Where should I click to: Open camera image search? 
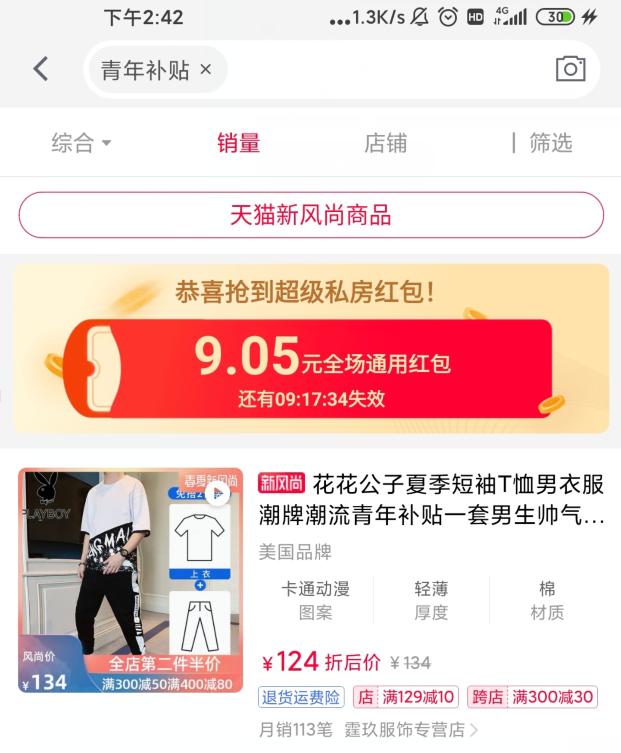pyautogui.click(x=570, y=69)
